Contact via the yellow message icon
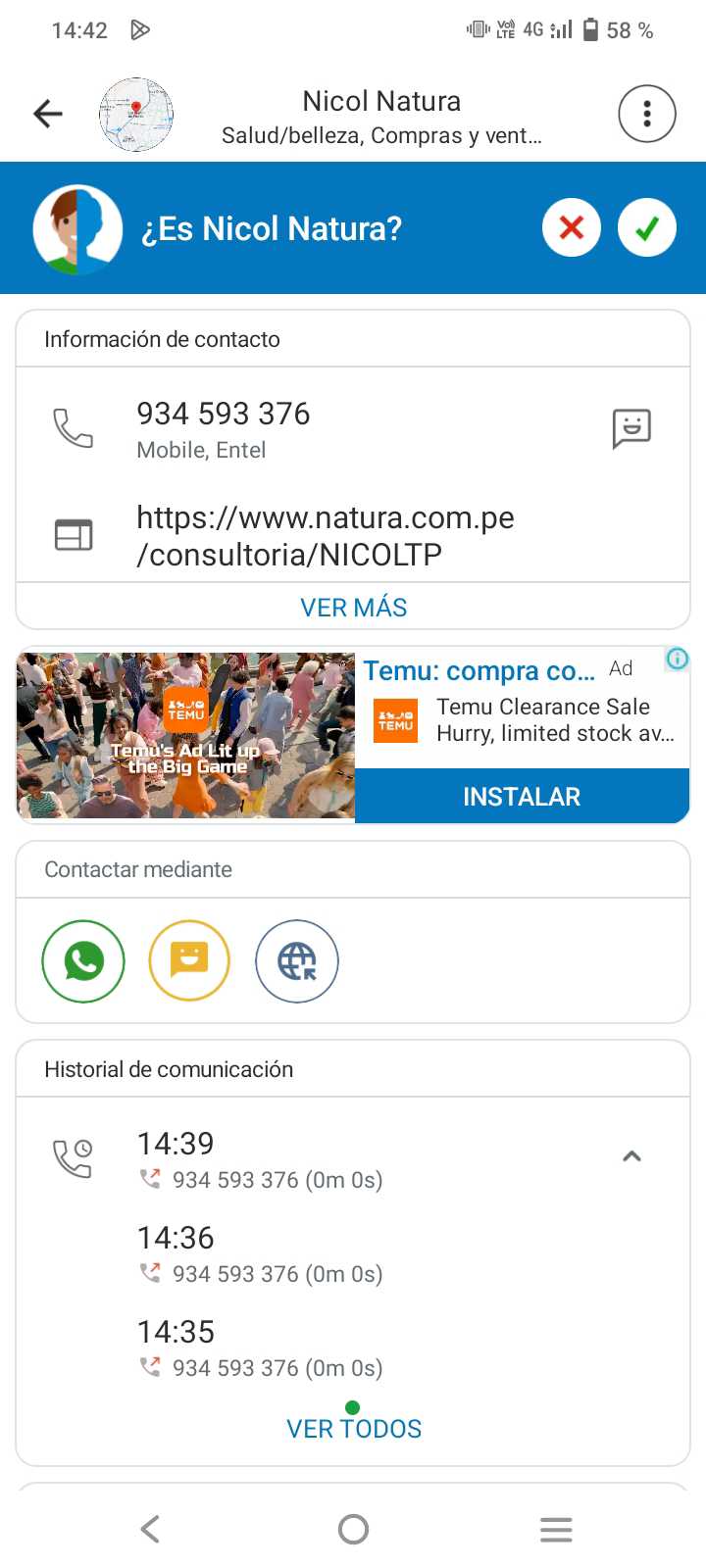The image size is (706, 1568). [x=189, y=961]
